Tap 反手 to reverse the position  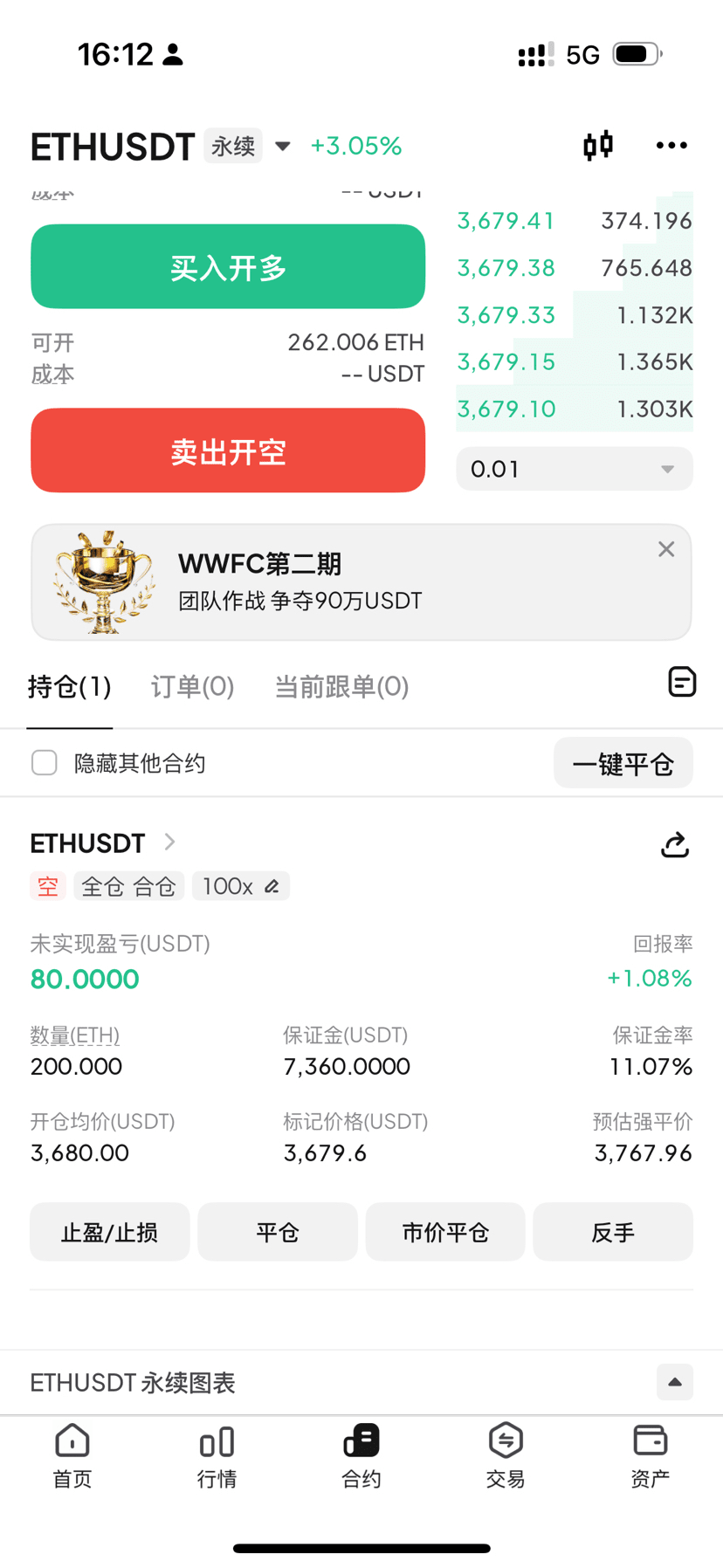pyautogui.click(x=613, y=1232)
